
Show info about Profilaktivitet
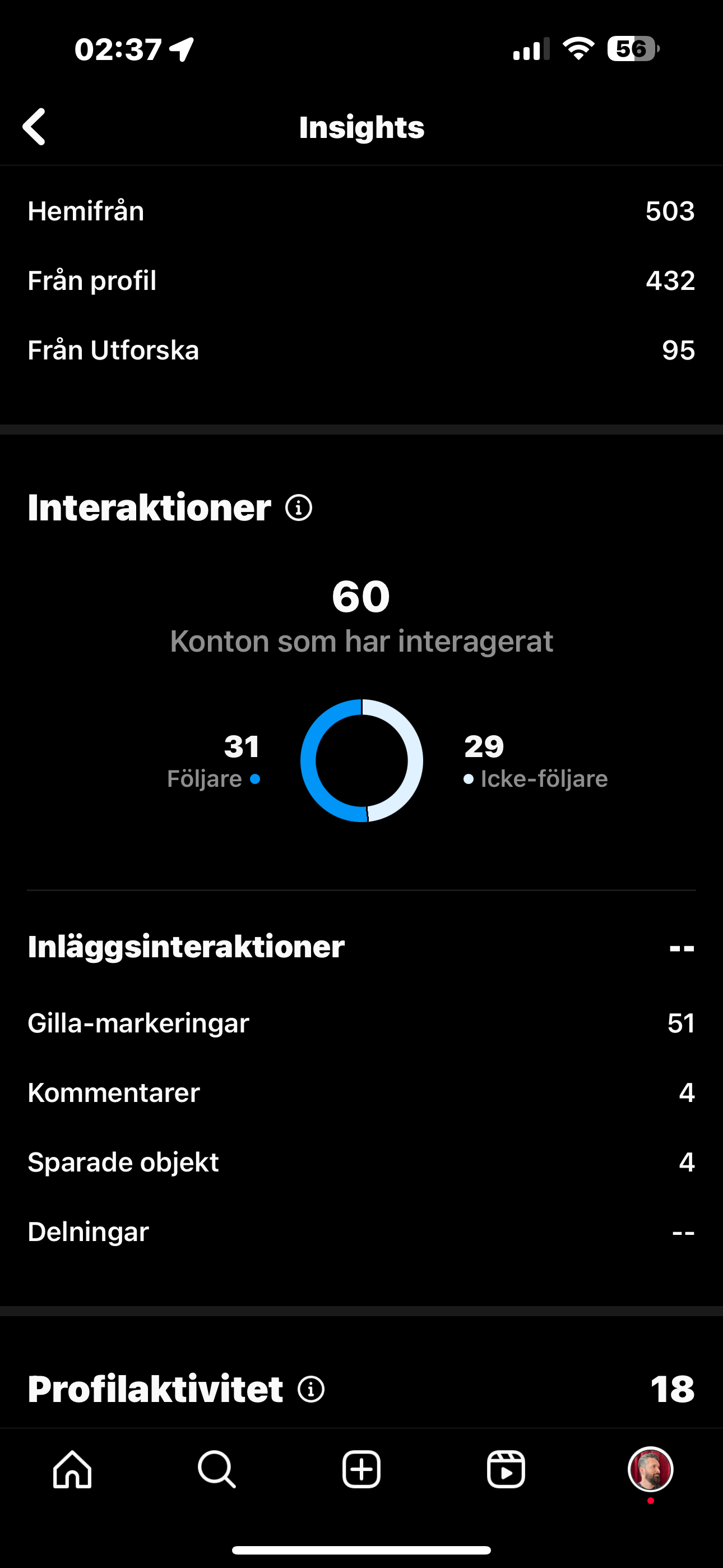(x=311, y=1390)
